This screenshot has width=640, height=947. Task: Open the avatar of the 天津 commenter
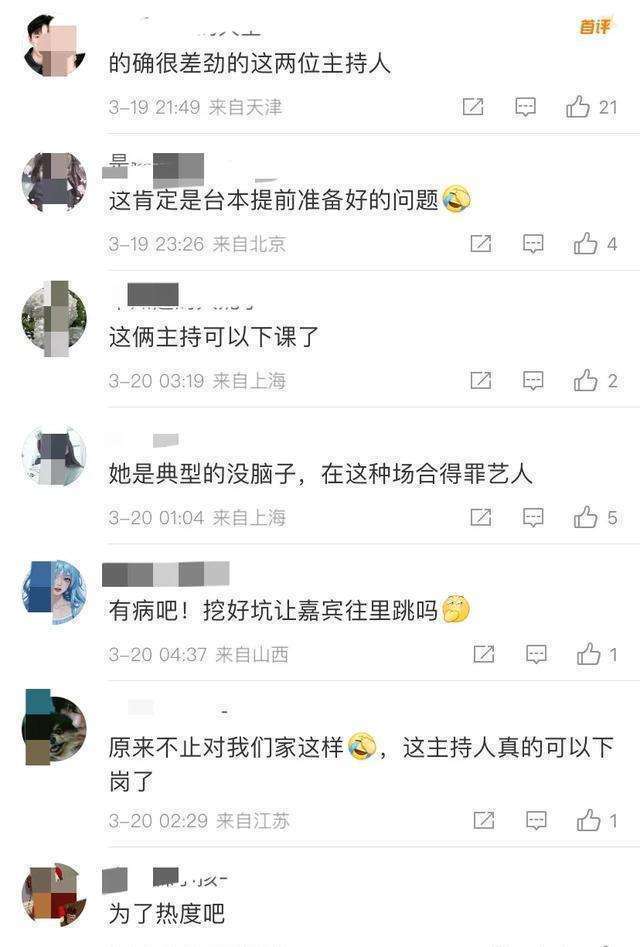(x=54, y=47)
